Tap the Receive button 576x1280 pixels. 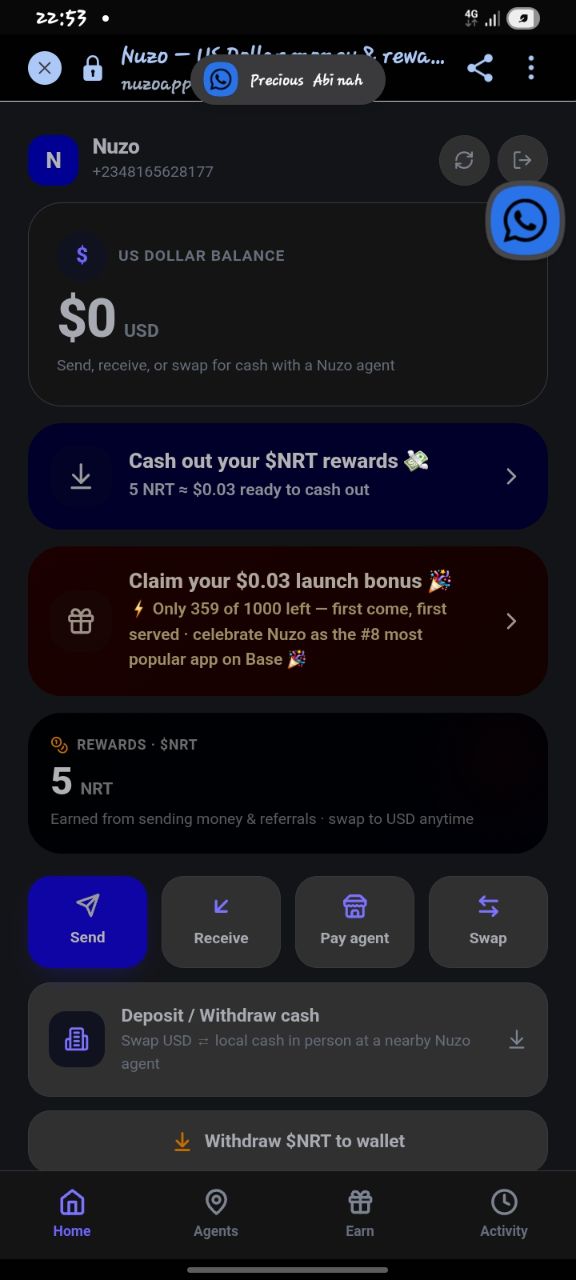(221, 921)
